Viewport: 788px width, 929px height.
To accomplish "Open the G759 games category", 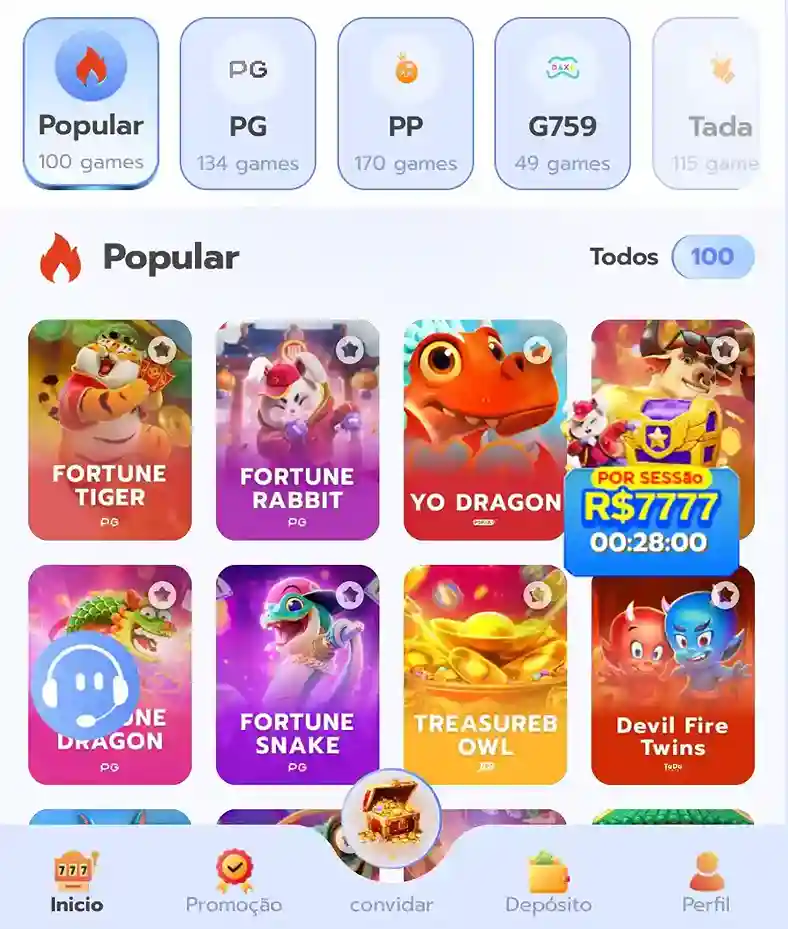I will coord(562,103).
